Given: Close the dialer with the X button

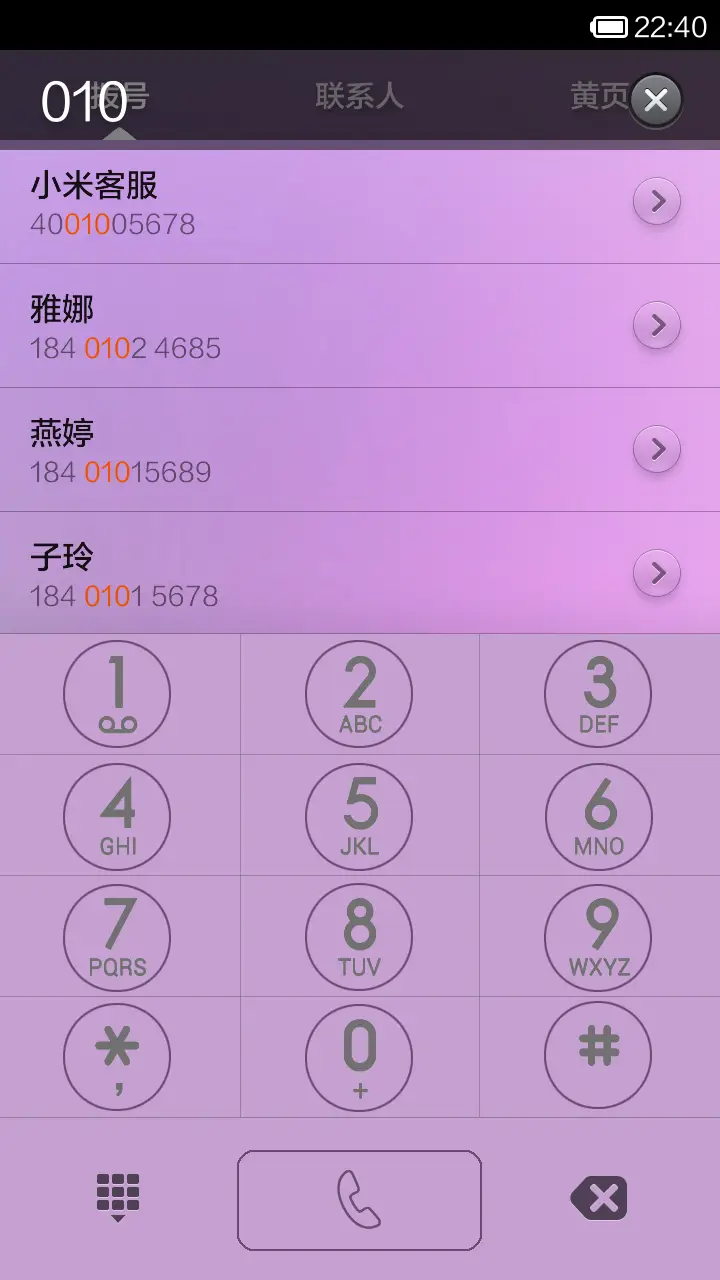Looking at the screenshot, I should tap(656, 100).
